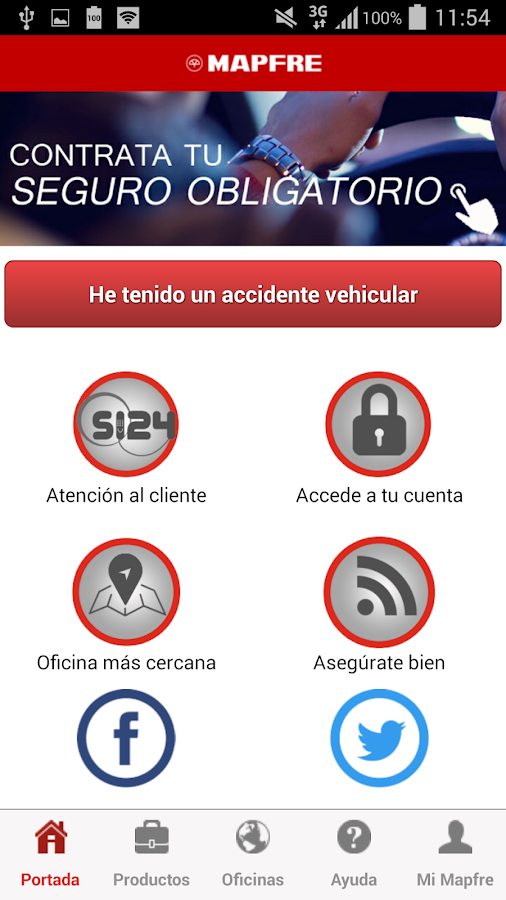The width and height of the screenshot is (506, 900).
Task: Open Atención al cliente SI24
Action: tap(126, 424)
